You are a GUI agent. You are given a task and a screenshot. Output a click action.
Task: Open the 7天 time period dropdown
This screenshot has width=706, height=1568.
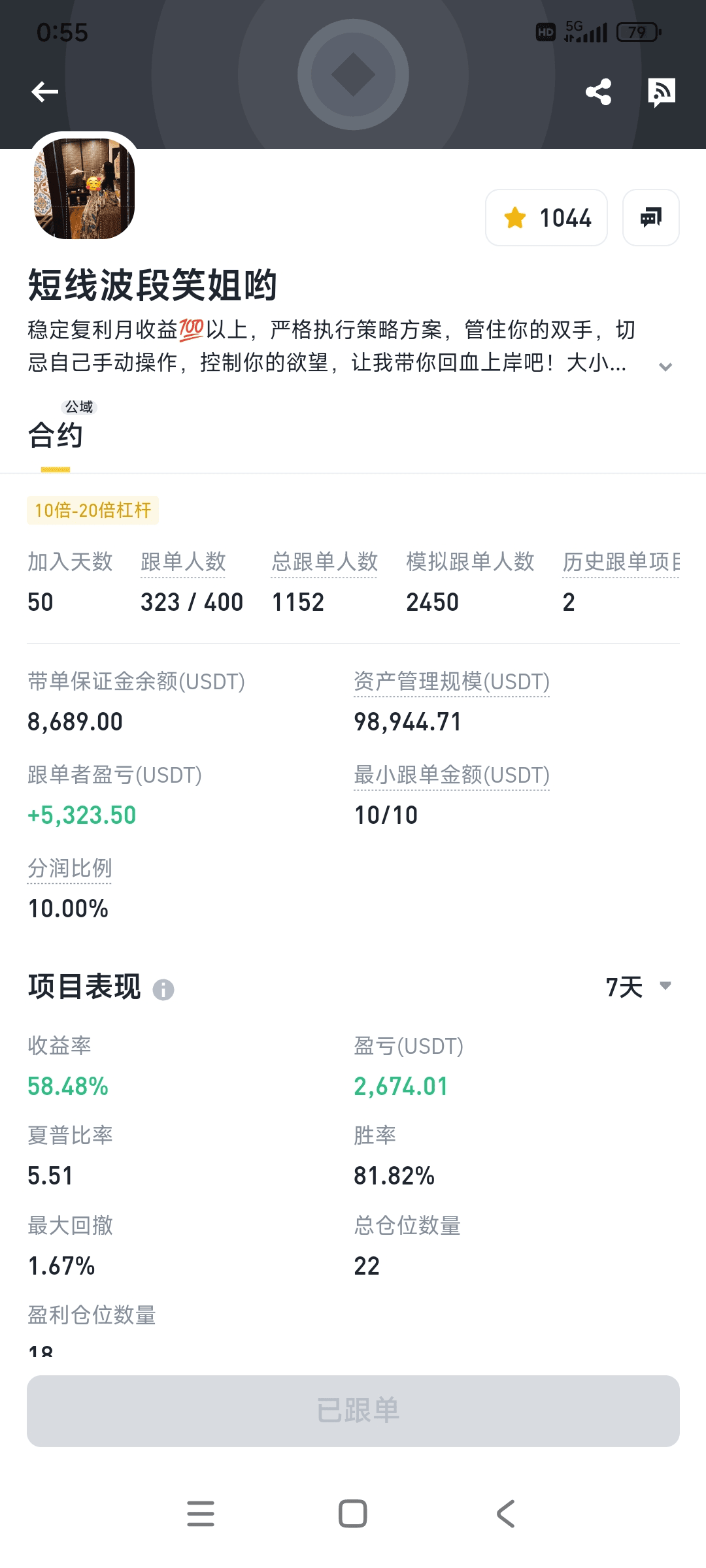tap(639, 987)
